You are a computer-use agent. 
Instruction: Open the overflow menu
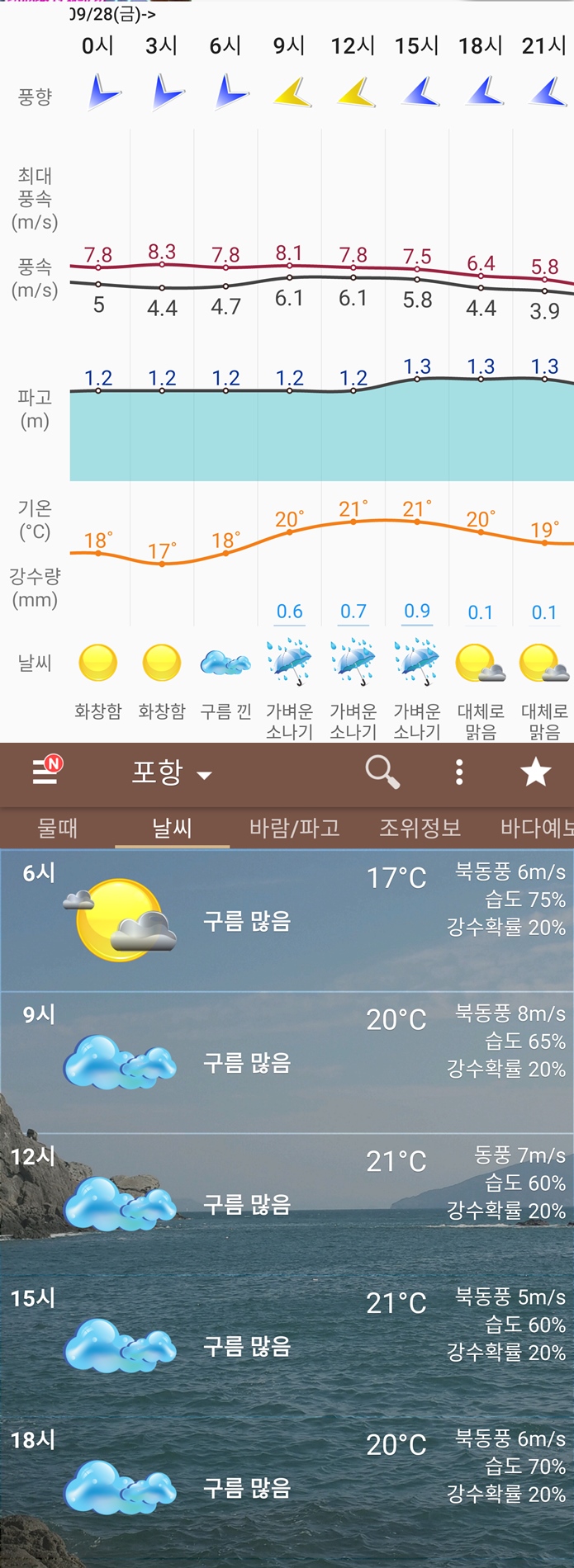click(x=459, y=772)
